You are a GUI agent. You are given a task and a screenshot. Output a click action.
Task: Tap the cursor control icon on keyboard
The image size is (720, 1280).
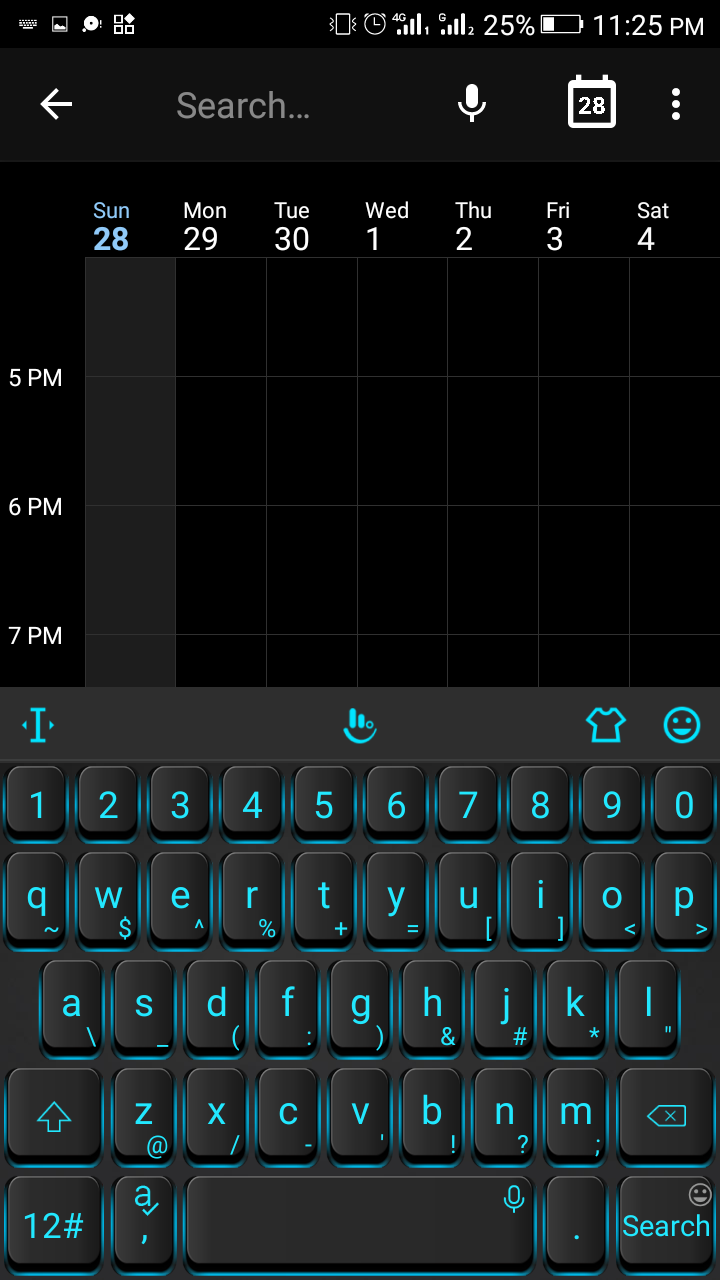[x=38, y=725]
